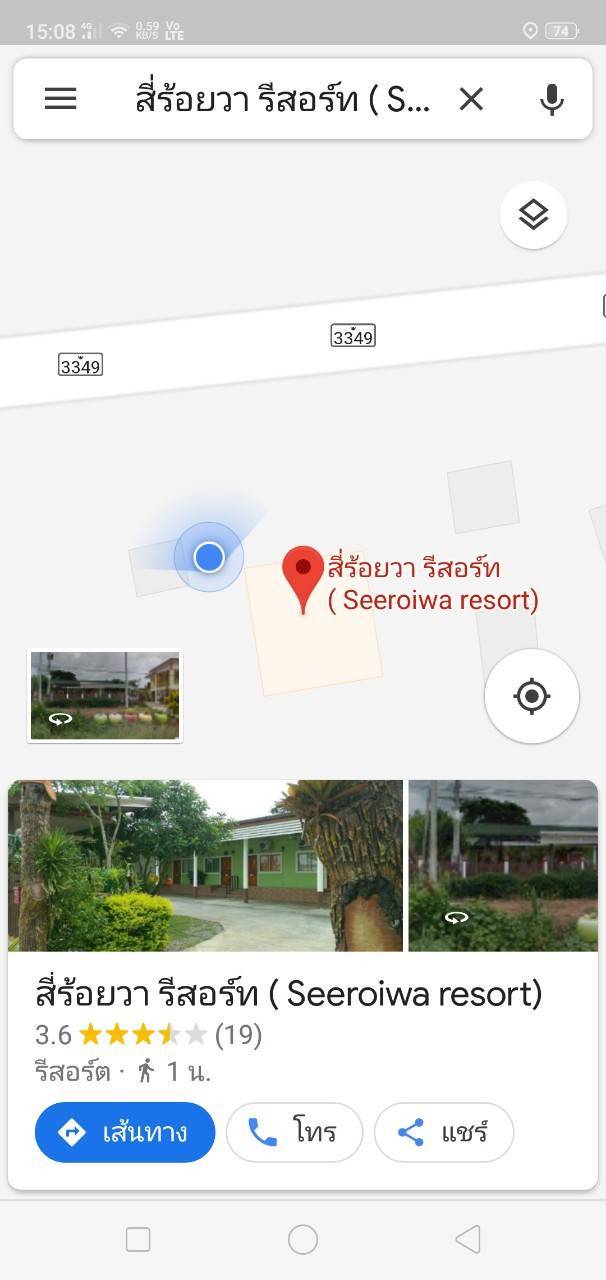Open the 360 photo beside the resort photo
Image resolution: width=606 pixels, height=1280 pixels.
click(503, 865)
